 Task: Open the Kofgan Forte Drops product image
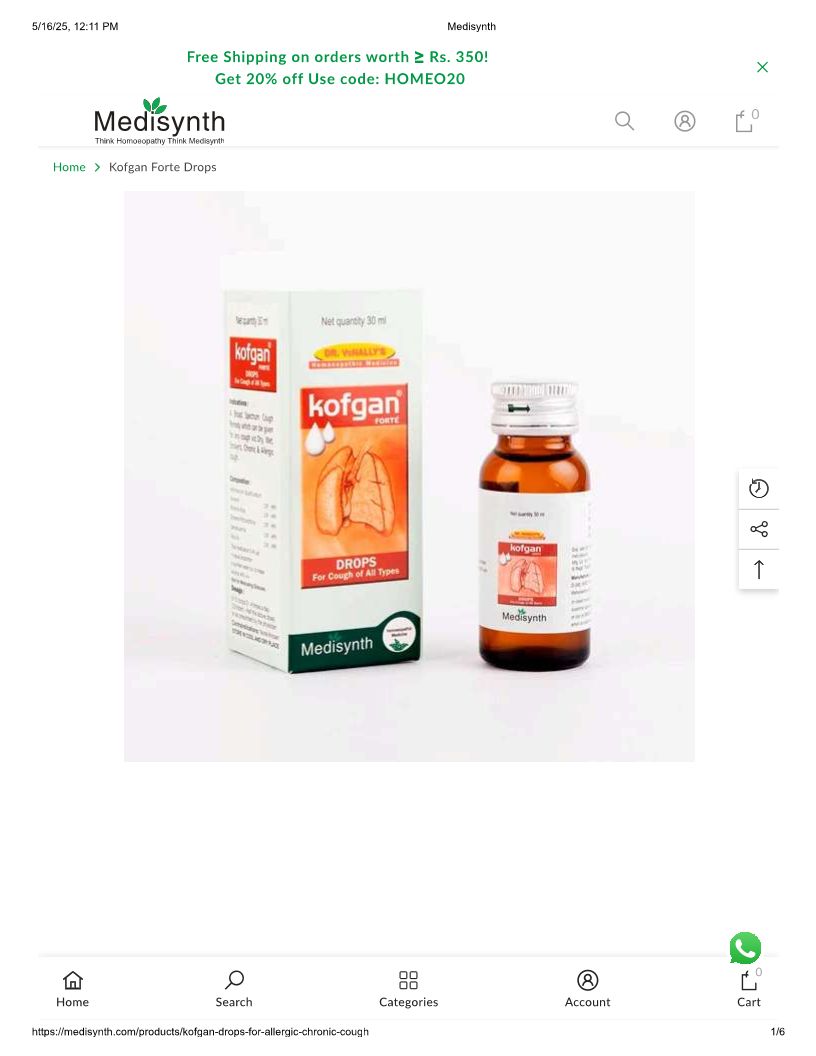[x=409, y=476]
